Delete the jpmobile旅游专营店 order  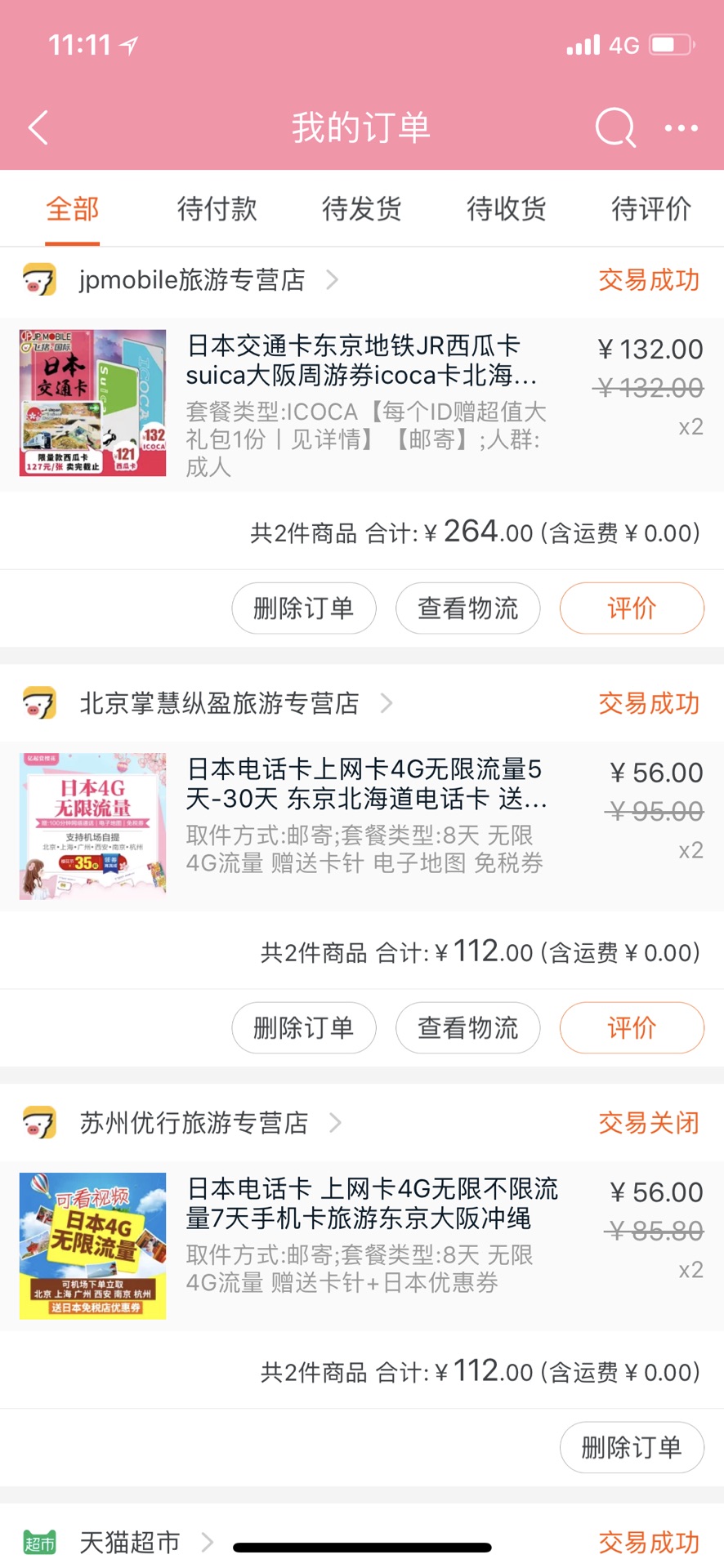[x=303, y=608]
